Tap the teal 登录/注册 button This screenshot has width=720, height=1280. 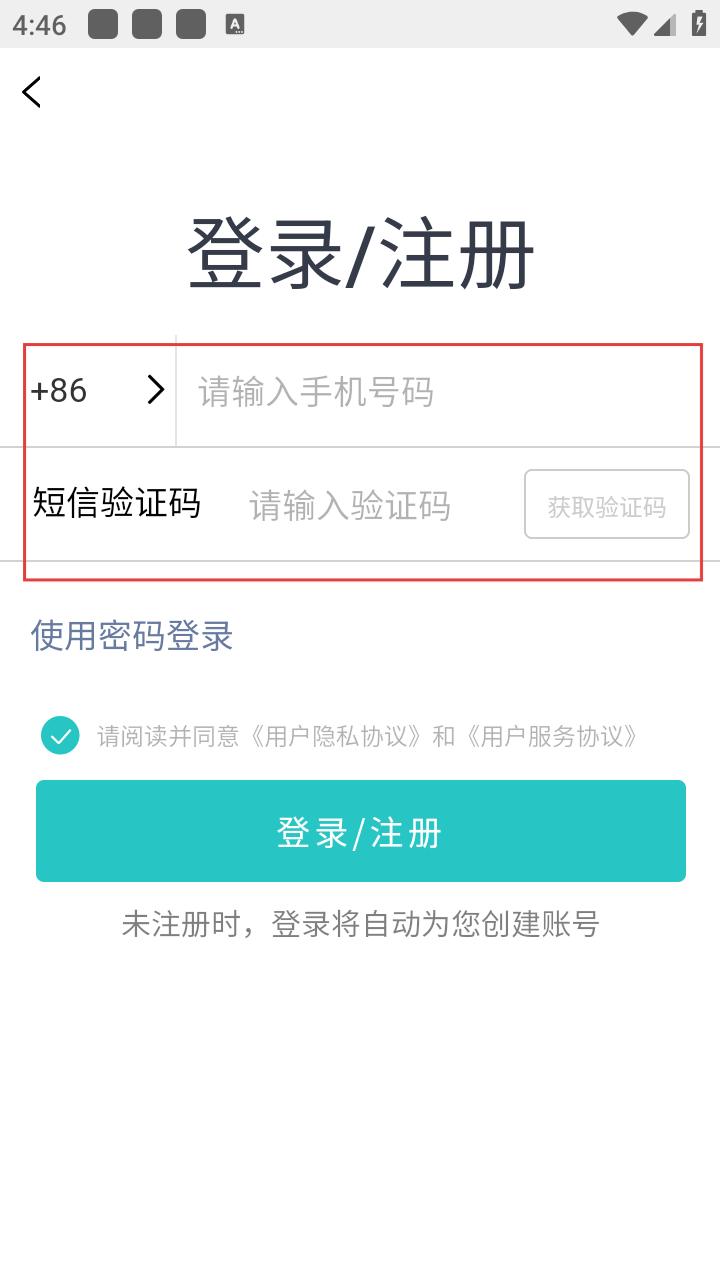pos(360,831)
